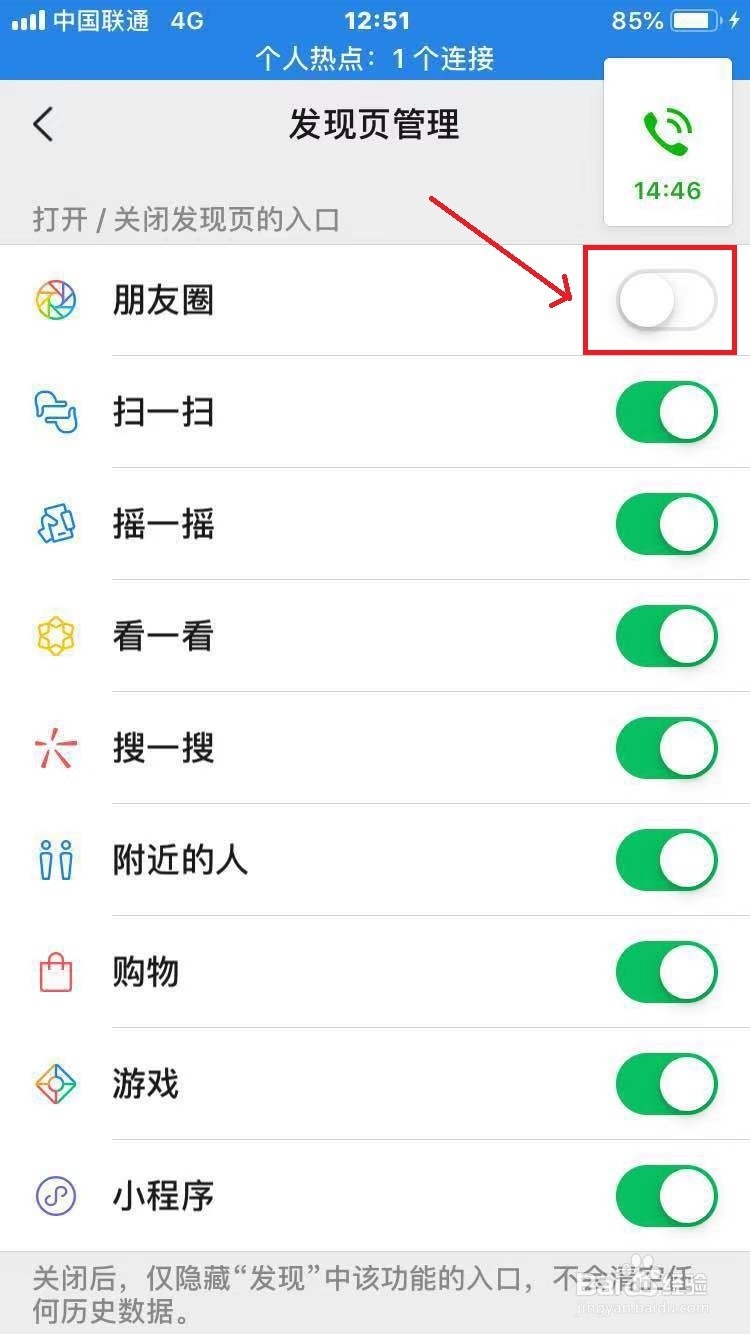750x1334 pixels.
Task: Click the 附近的人 People Nearby icon
Action: (x=57, y=860)
